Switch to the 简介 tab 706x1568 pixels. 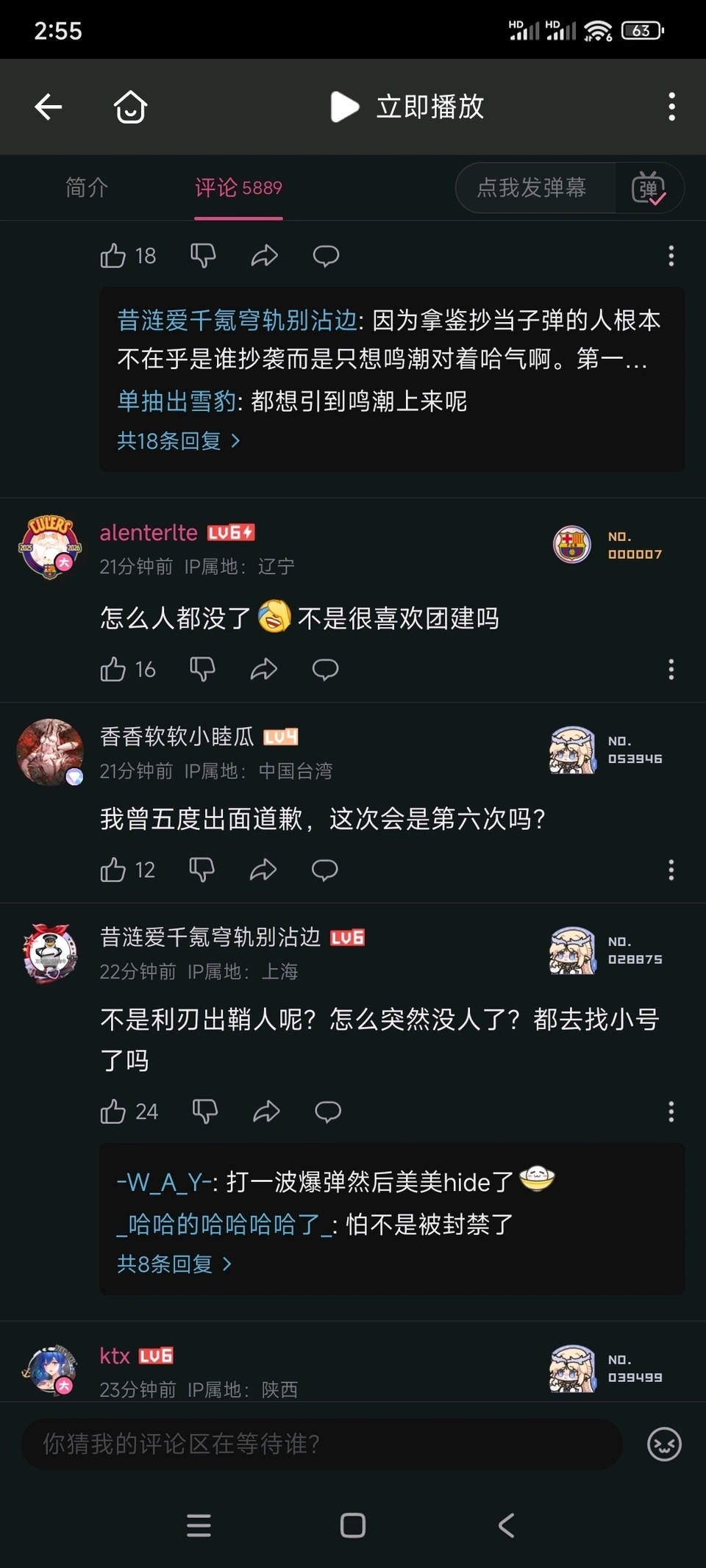point(87,187)
